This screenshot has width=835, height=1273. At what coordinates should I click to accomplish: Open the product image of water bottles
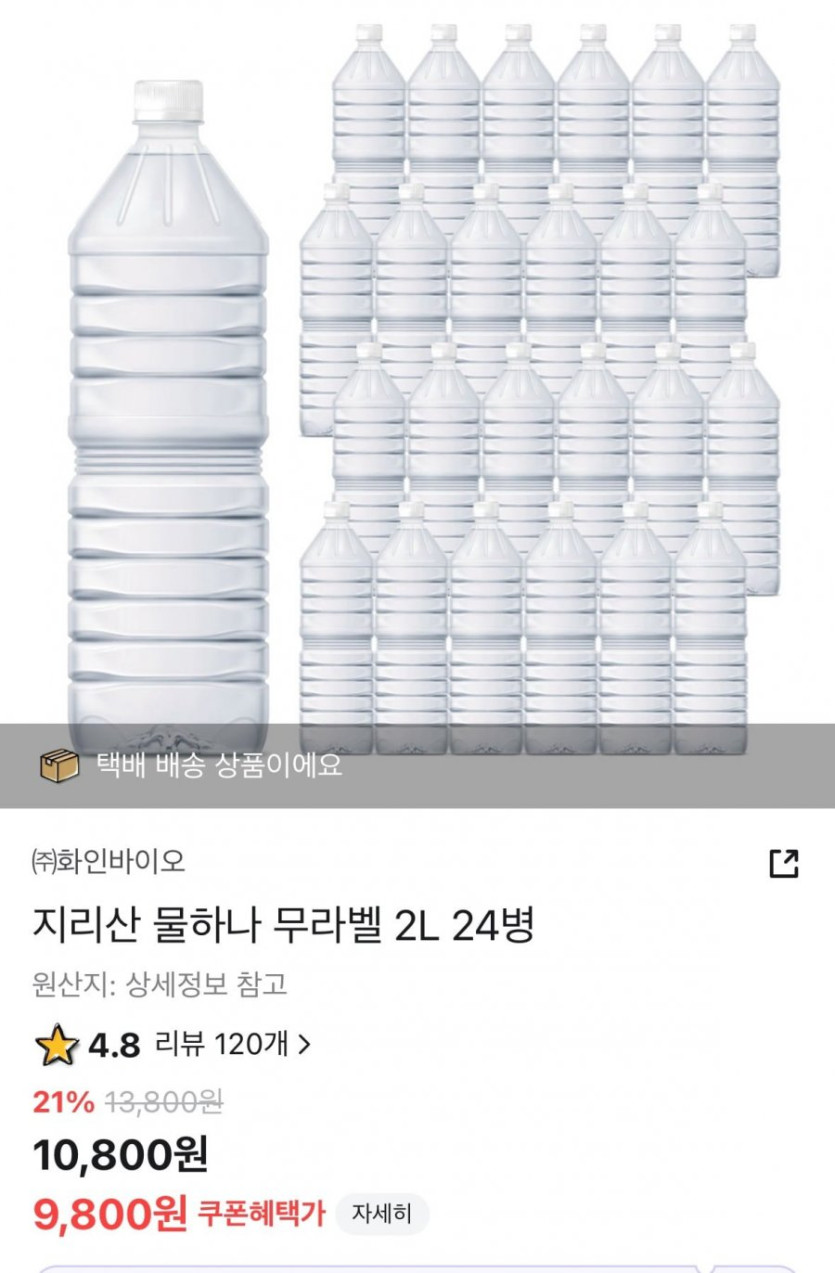click(417, 380)
